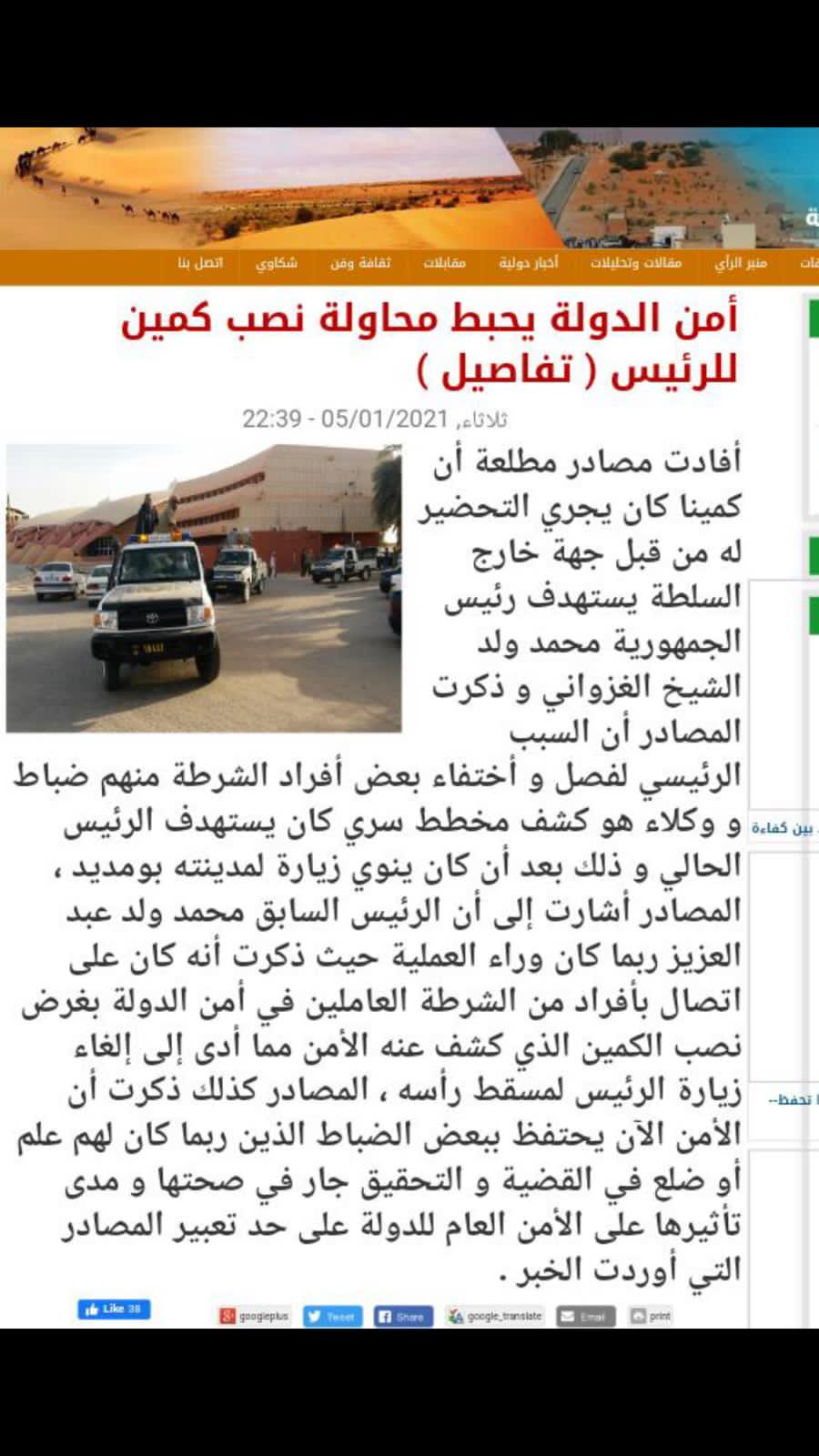Go to ثقافة وفن section
This screenshot has height=1456, width=819.
pos(360,263)
